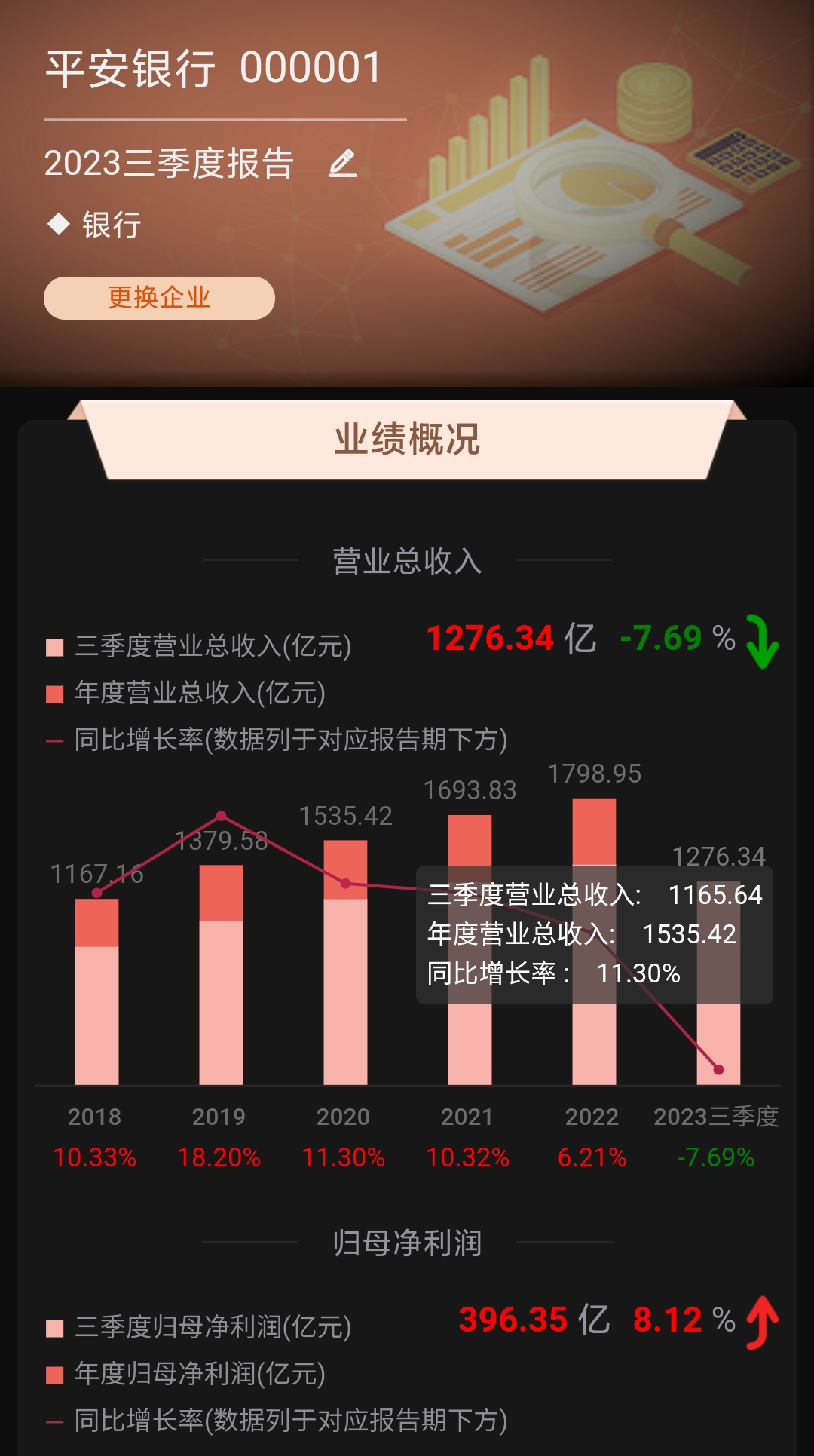
Task: Show details for the 2021 bar
Action: click(470, 950)
